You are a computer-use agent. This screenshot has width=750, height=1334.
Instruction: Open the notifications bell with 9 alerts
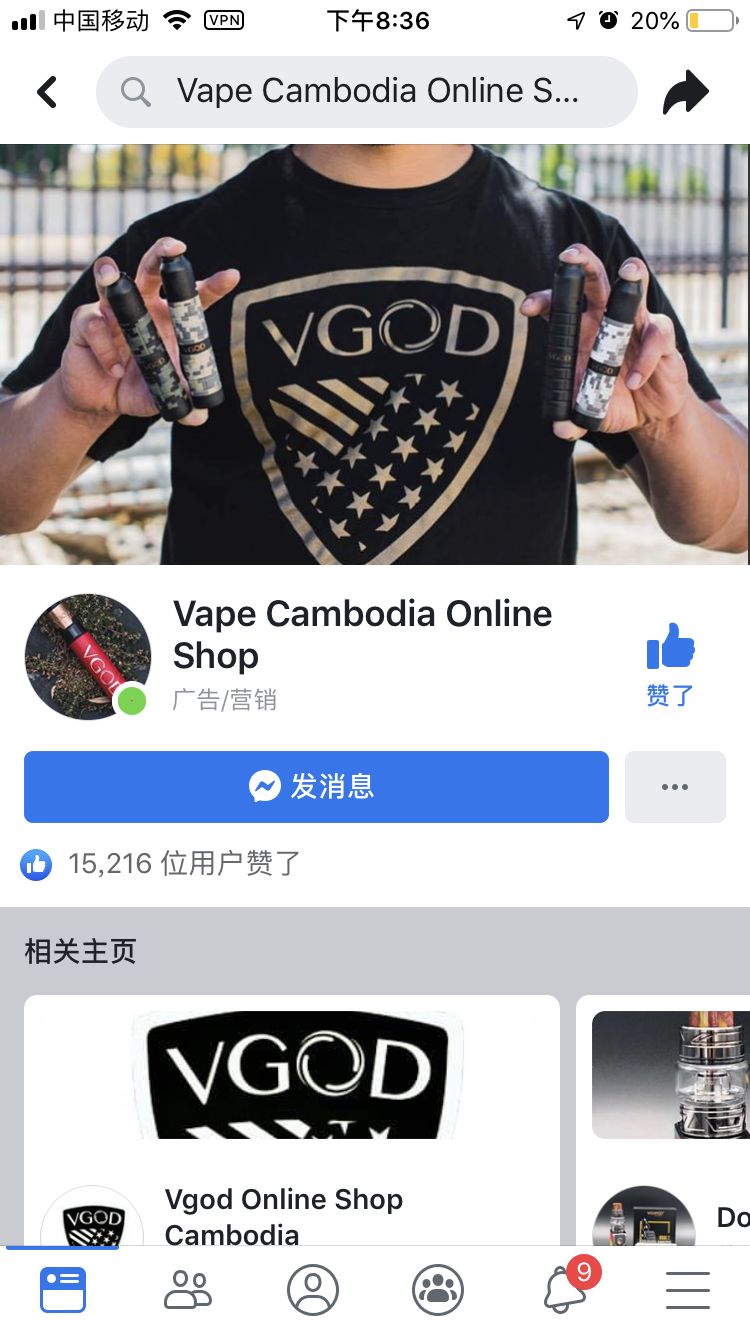point(566,1288)
